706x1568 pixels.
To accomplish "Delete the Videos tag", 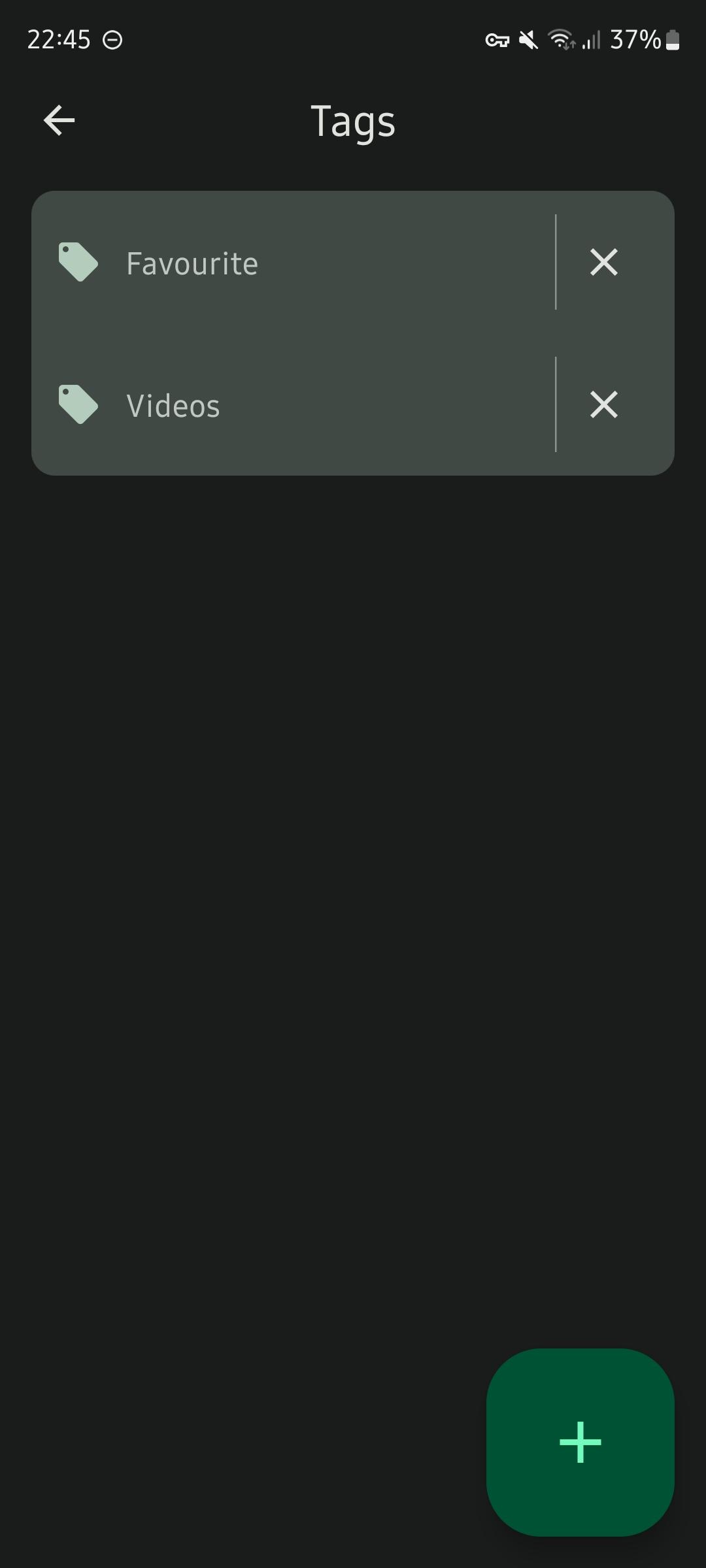I will click(x=603, y=404).
